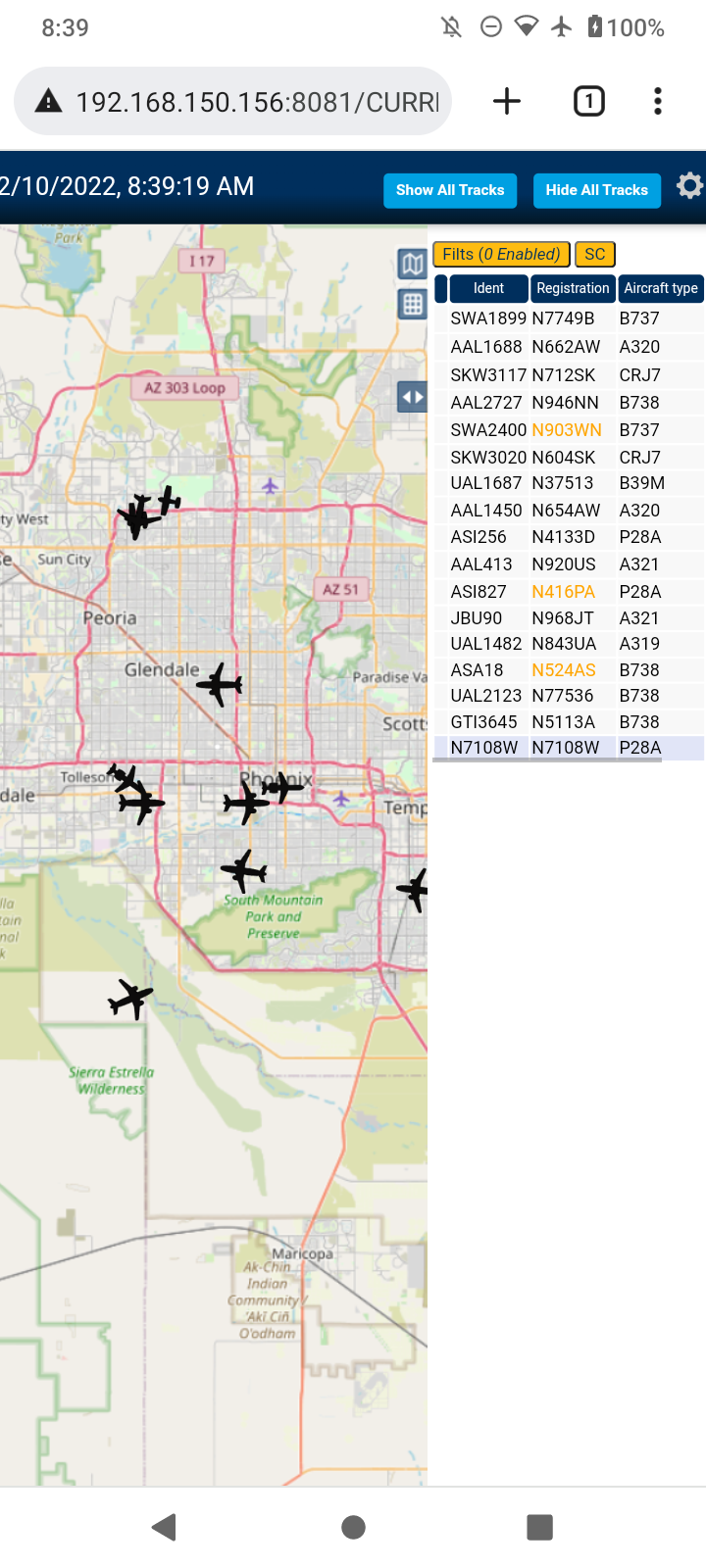Sort the table by Ident column

[x=488, y=288]
